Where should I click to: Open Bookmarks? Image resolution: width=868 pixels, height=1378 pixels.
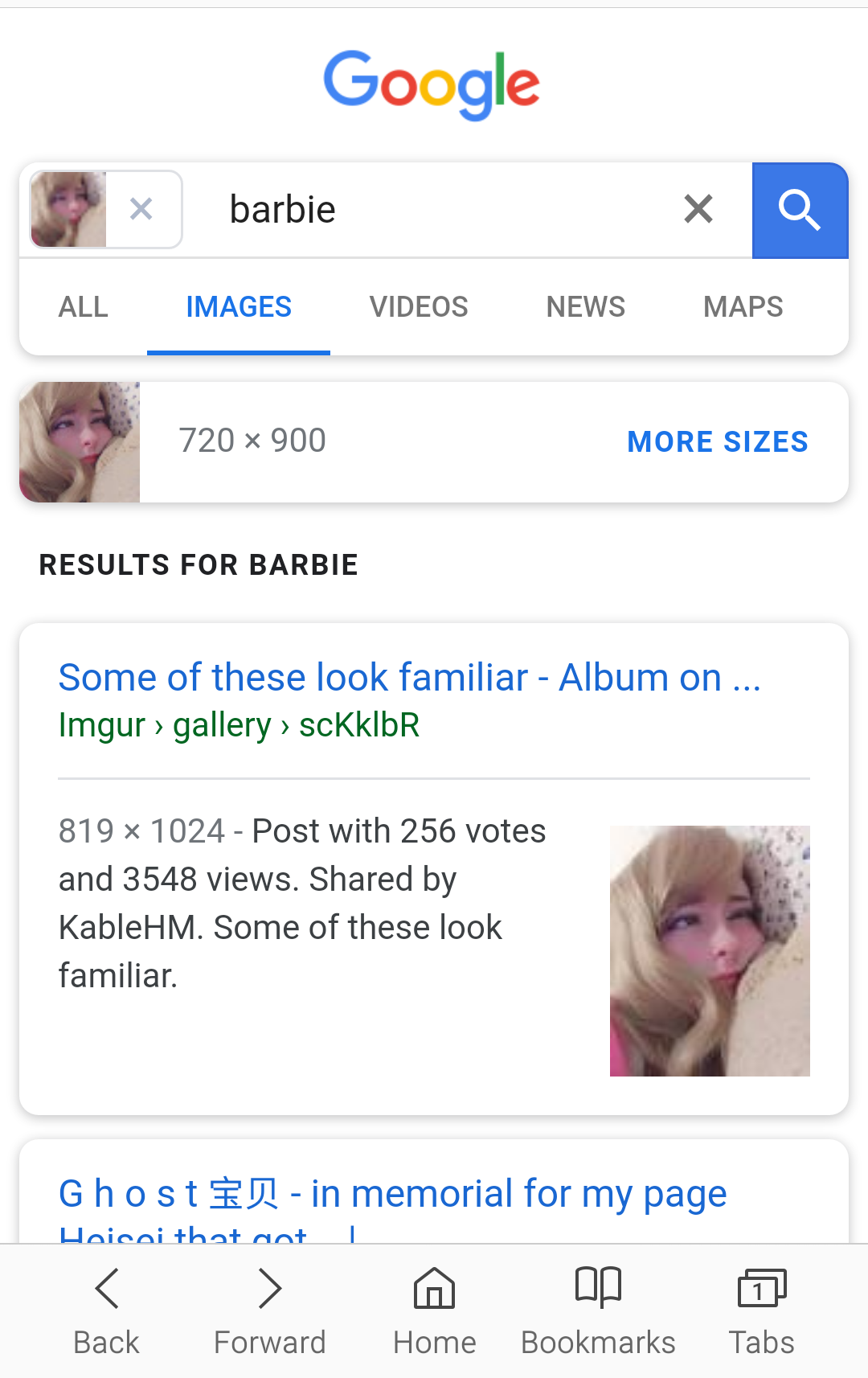[598, 1310]
